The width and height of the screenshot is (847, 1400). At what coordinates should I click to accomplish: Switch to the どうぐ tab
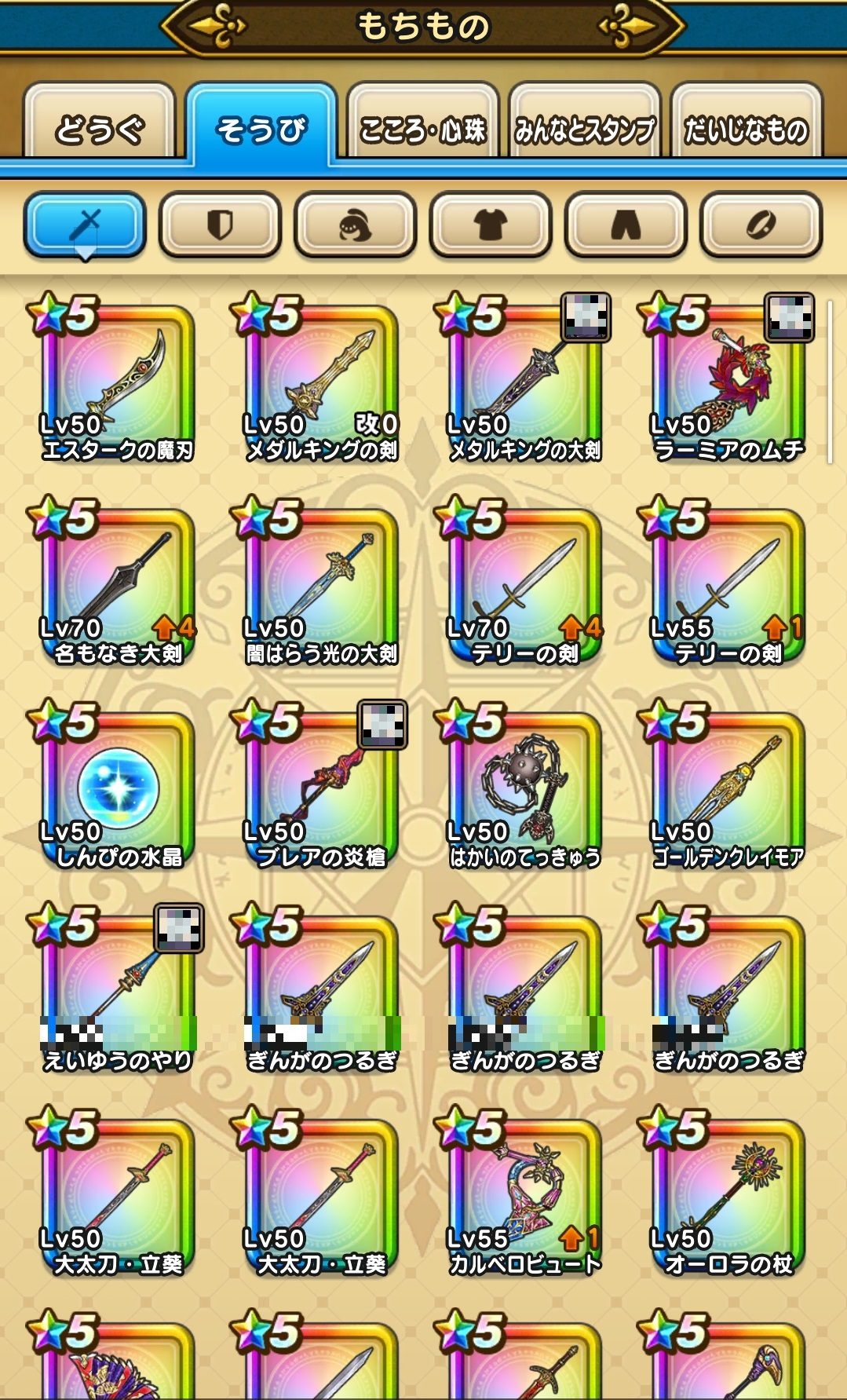pyautogui.click(x=100, y=126)
